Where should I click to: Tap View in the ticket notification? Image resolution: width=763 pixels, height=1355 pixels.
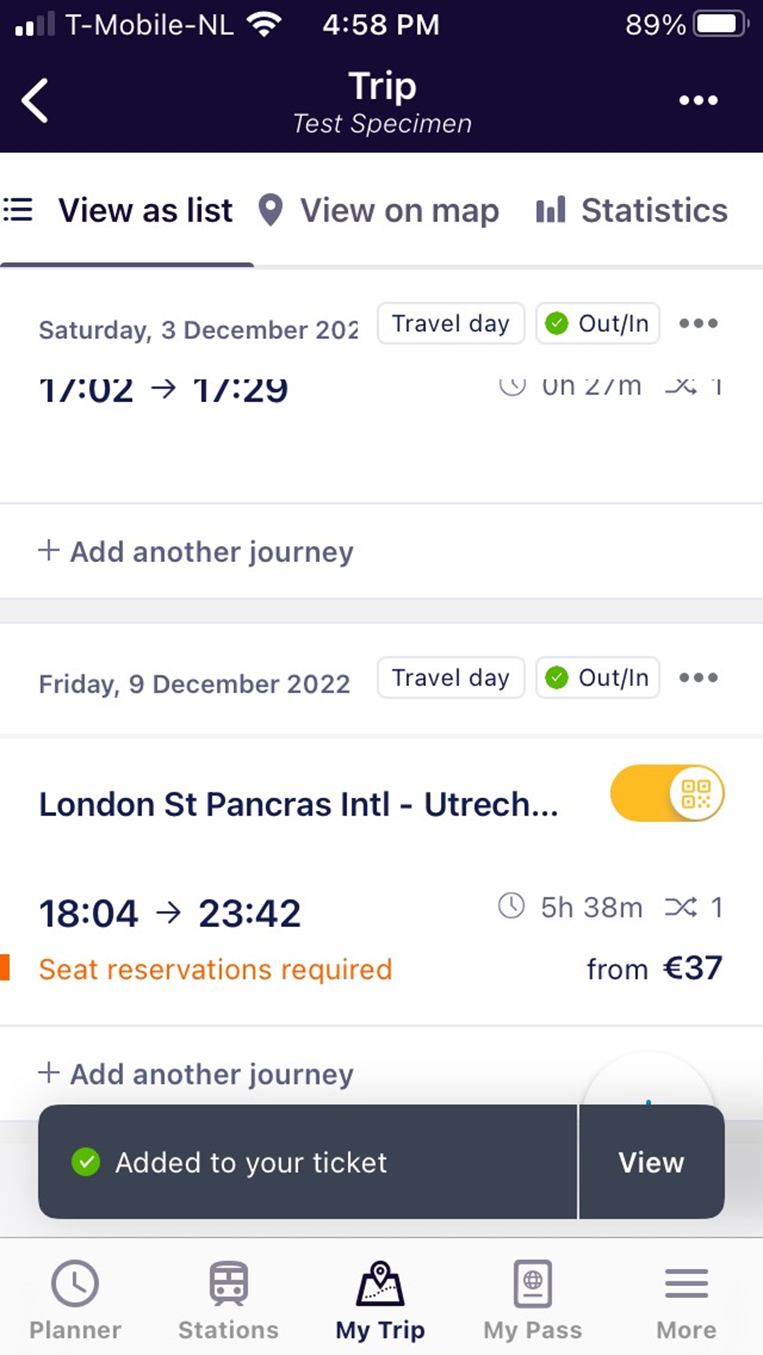tap(651, 1162)
